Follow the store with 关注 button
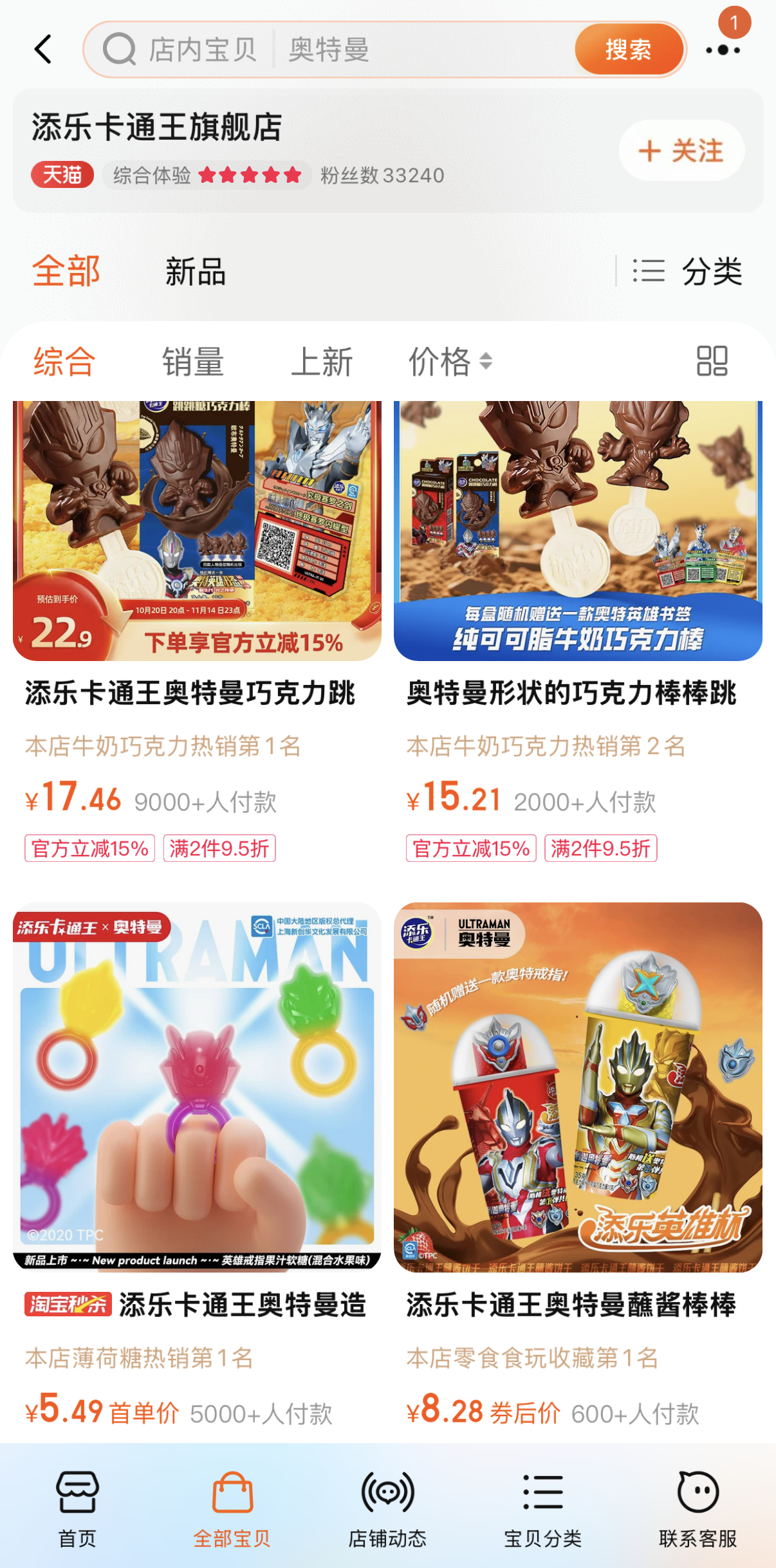The width and height of the screenshot is (776, 1568). pyautogui.click(x=681, y=151)
